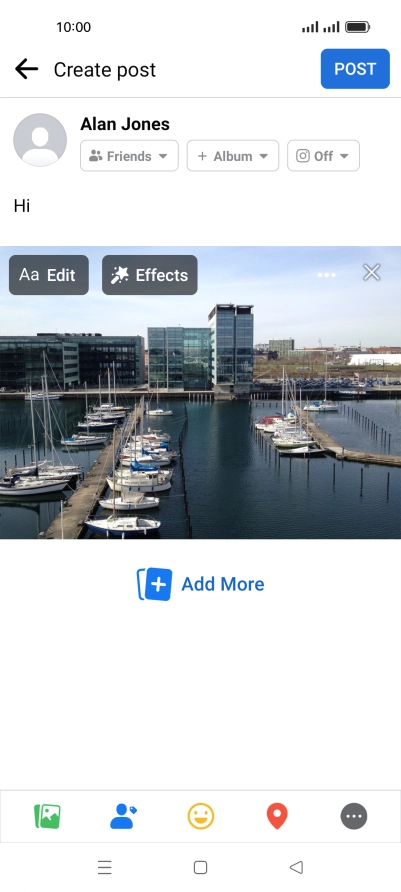Open the Friends audience dropdown
Image resolution: width=401 pixels, height=892 pixels.
[x=129, y=156]
